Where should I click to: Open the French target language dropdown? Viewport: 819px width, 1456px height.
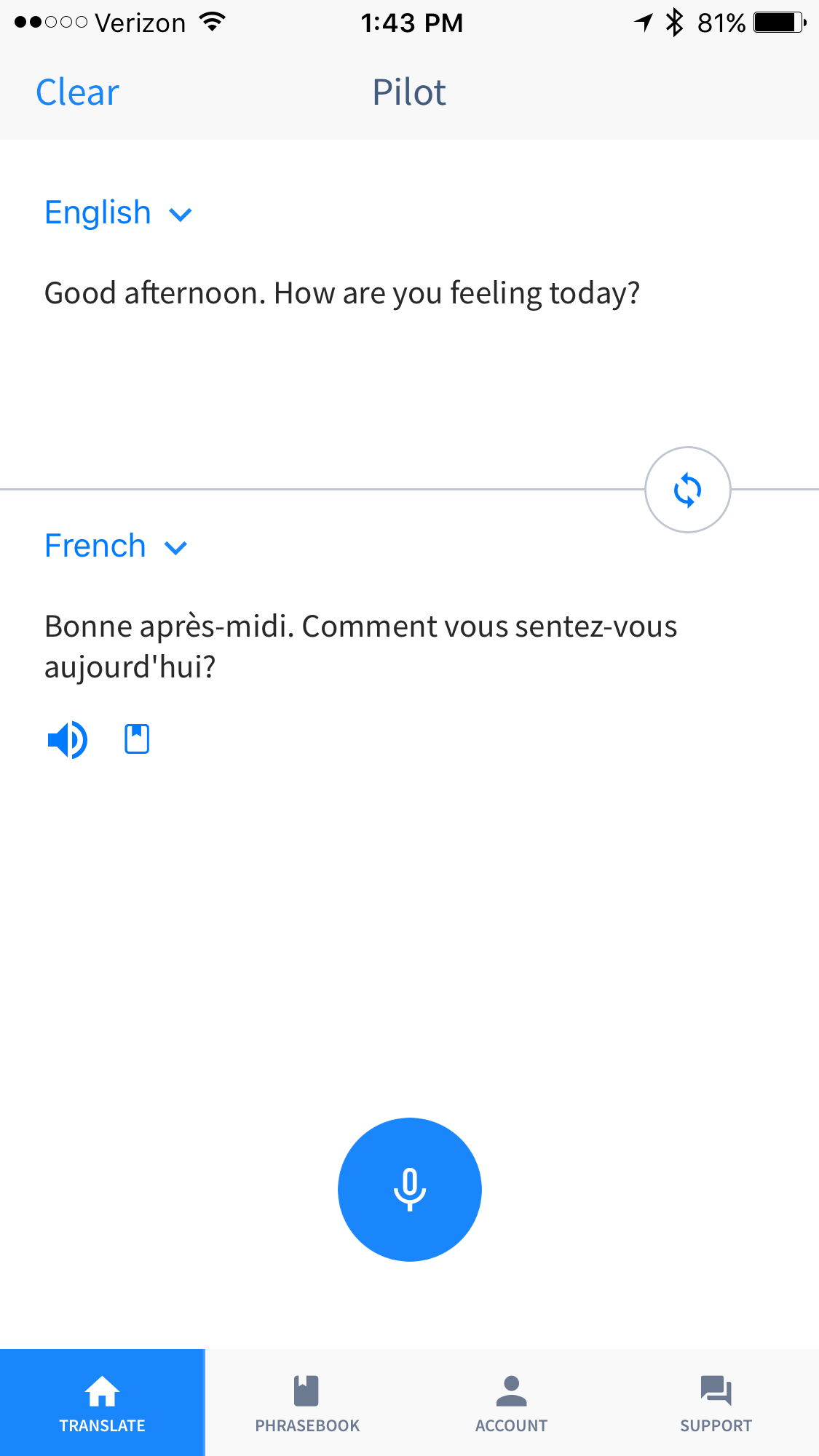116,546
